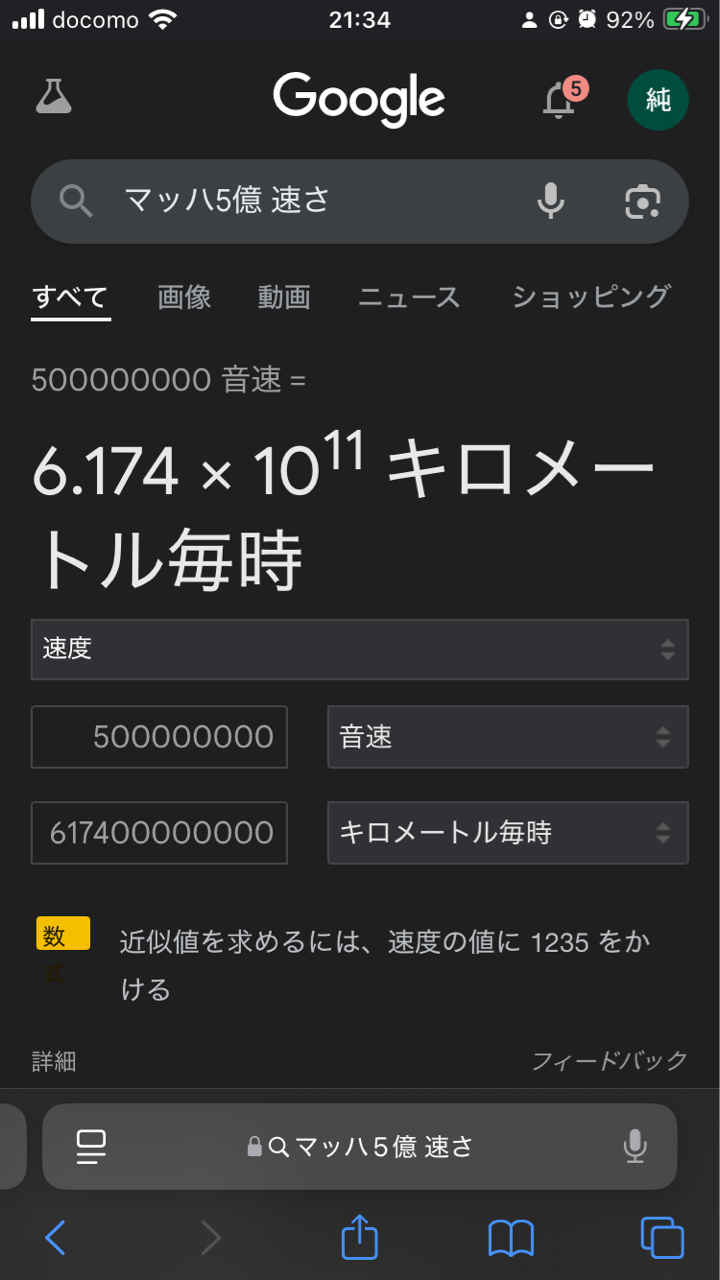Open Google Search Labs flask icon
Screen dimensions: 720x1280
(x=54, y=97)
